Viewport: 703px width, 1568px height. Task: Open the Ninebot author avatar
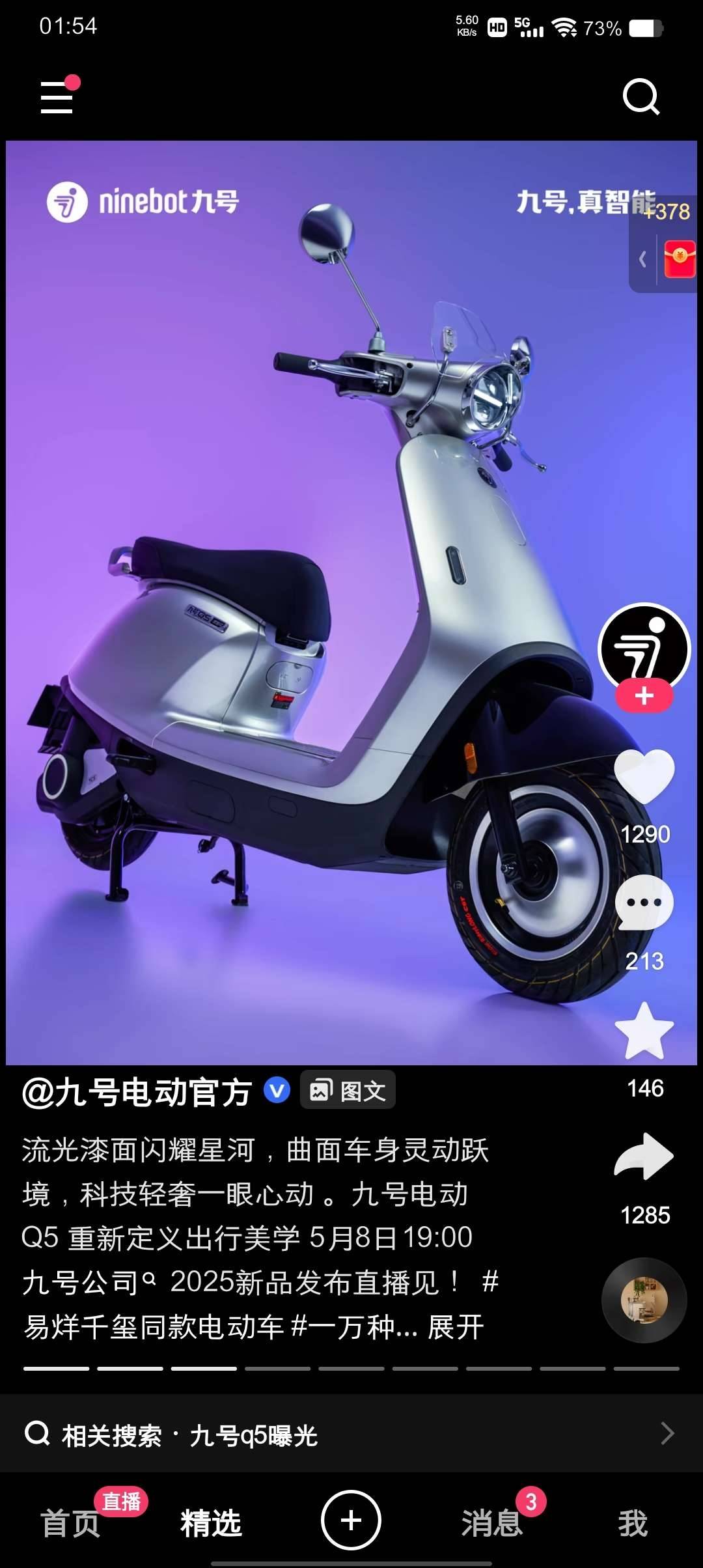pos(644,647)
